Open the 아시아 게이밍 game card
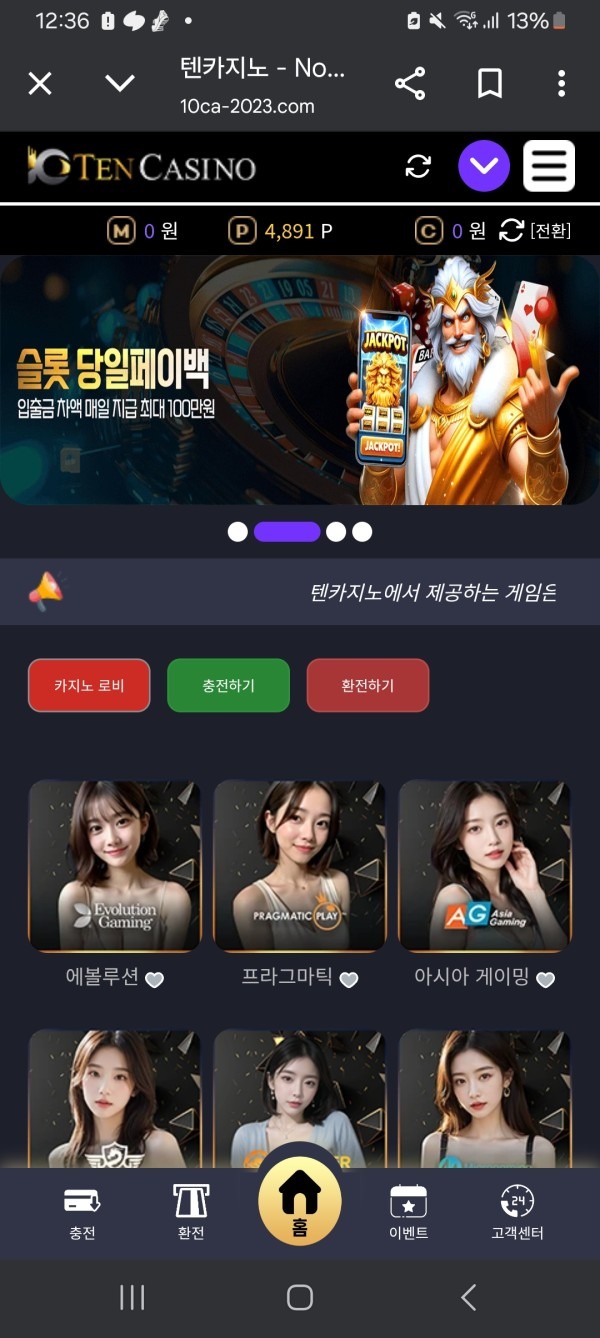 (x=484, y=866)
